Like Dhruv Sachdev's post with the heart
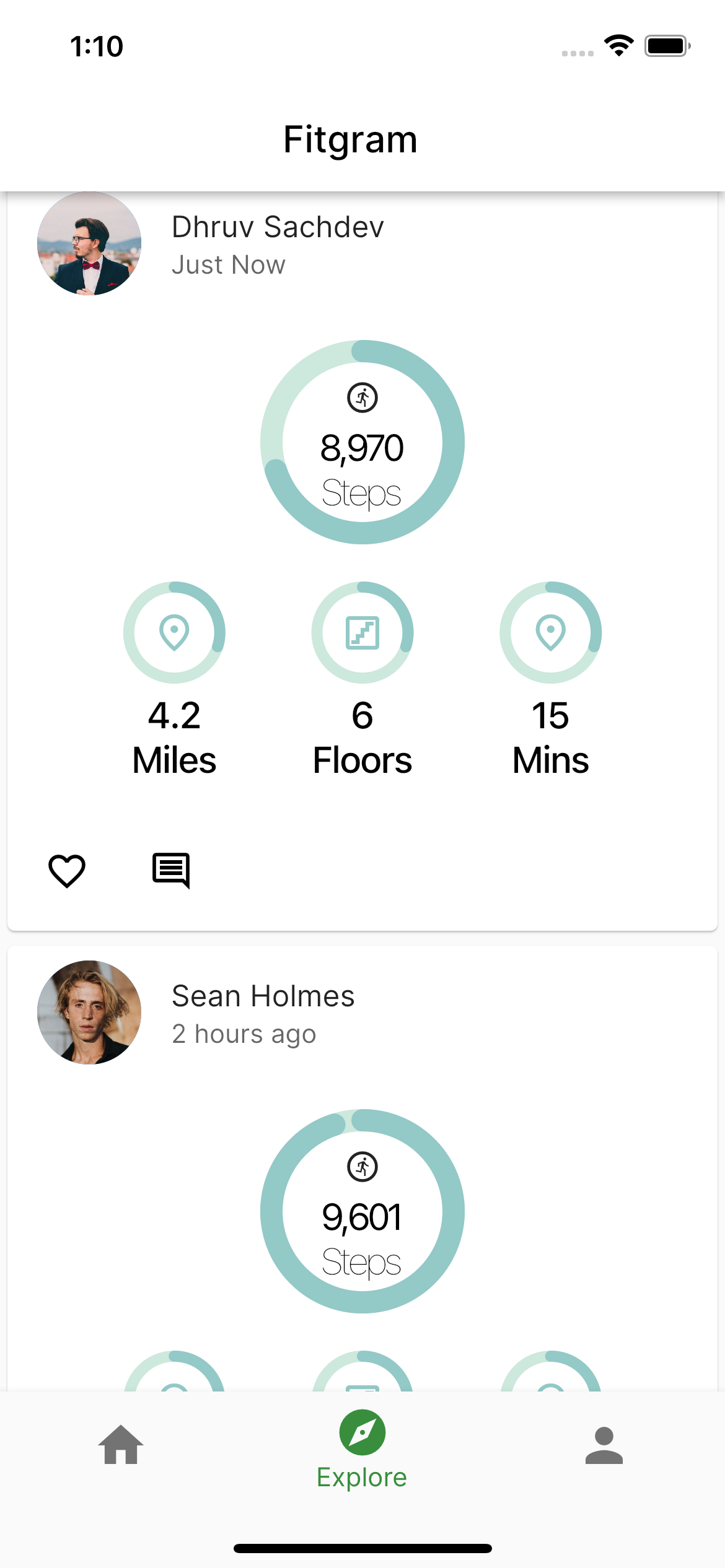 (x=67, y=871)
